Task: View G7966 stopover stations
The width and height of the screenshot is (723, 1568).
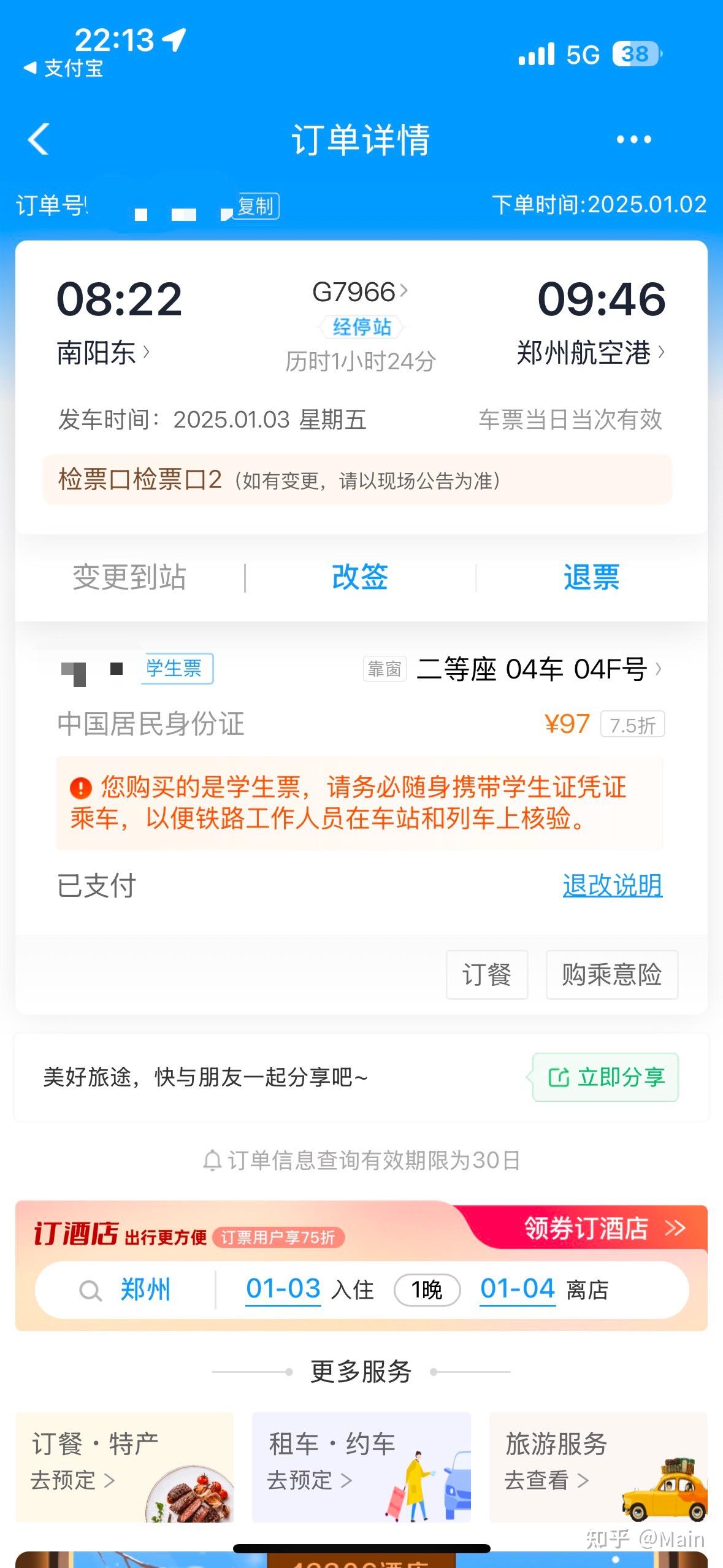Action: click(x=361, y=327)
